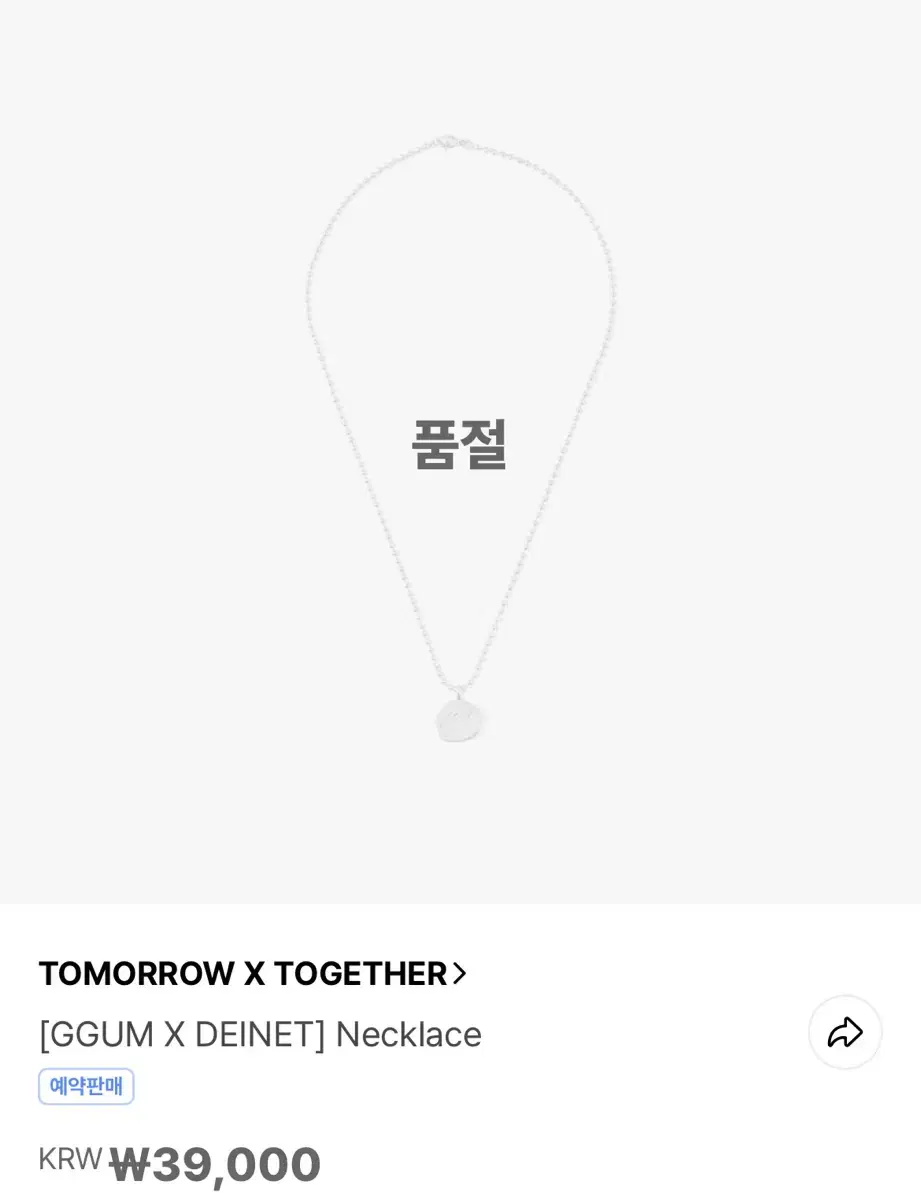Click the 품절 sold-out watermark
The image size is (921, 1200).
point(460,445)
